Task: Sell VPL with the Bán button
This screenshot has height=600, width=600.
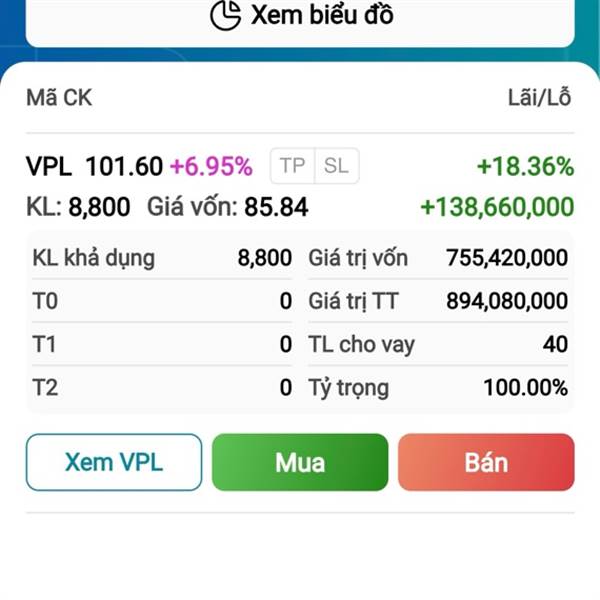Action: [486, 462]
